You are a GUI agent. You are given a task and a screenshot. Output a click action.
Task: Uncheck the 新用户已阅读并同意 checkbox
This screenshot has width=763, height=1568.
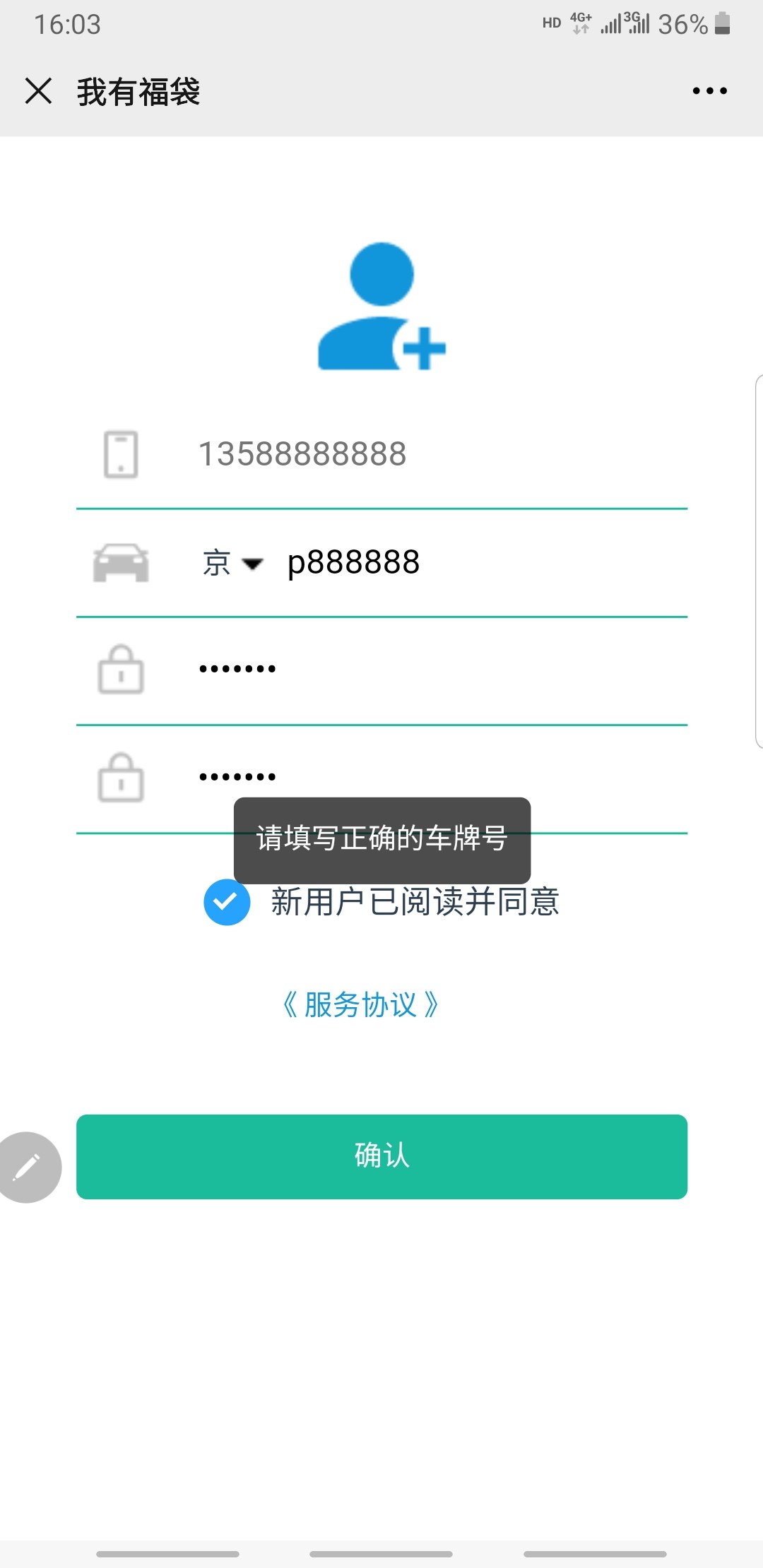(227, 902)
